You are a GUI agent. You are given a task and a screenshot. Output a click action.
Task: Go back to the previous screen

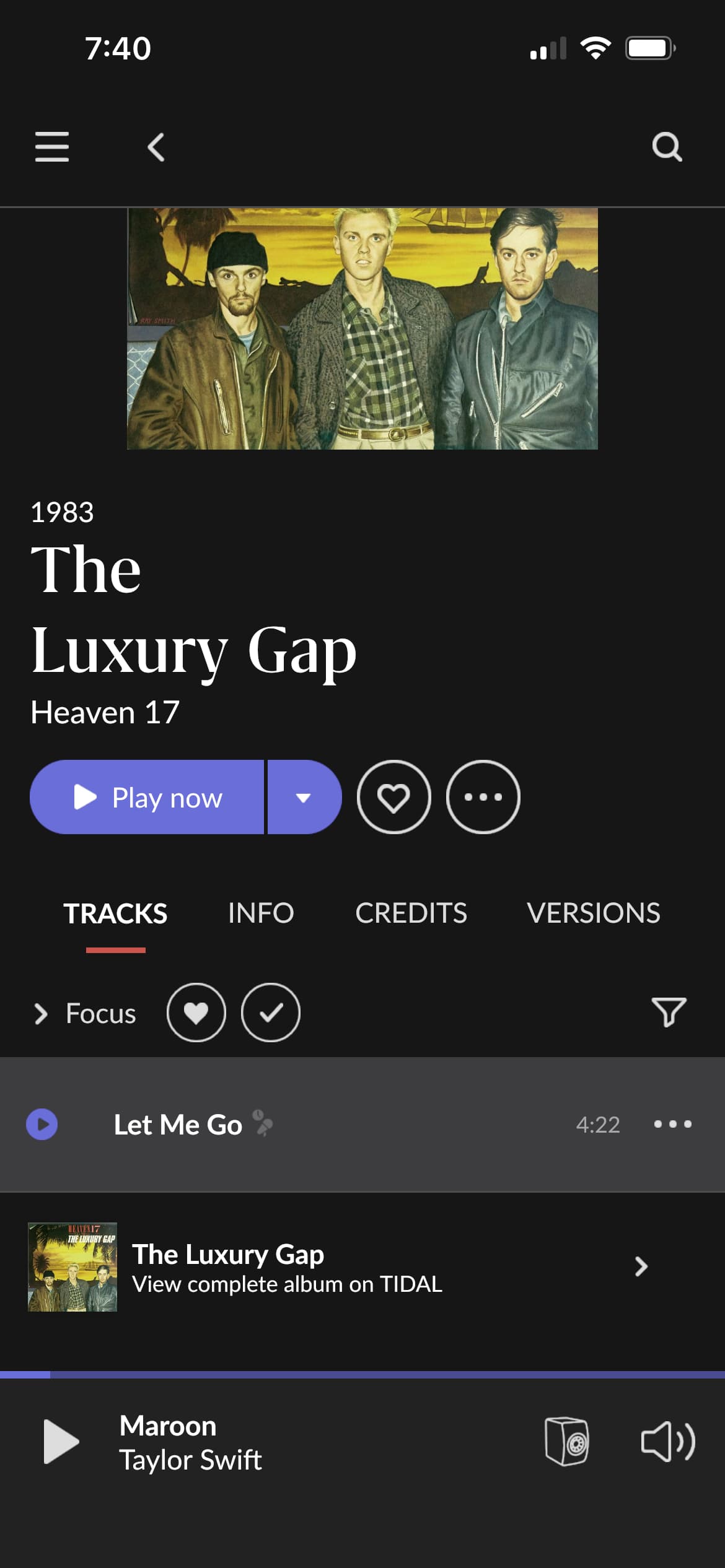(x=156, y=147)
